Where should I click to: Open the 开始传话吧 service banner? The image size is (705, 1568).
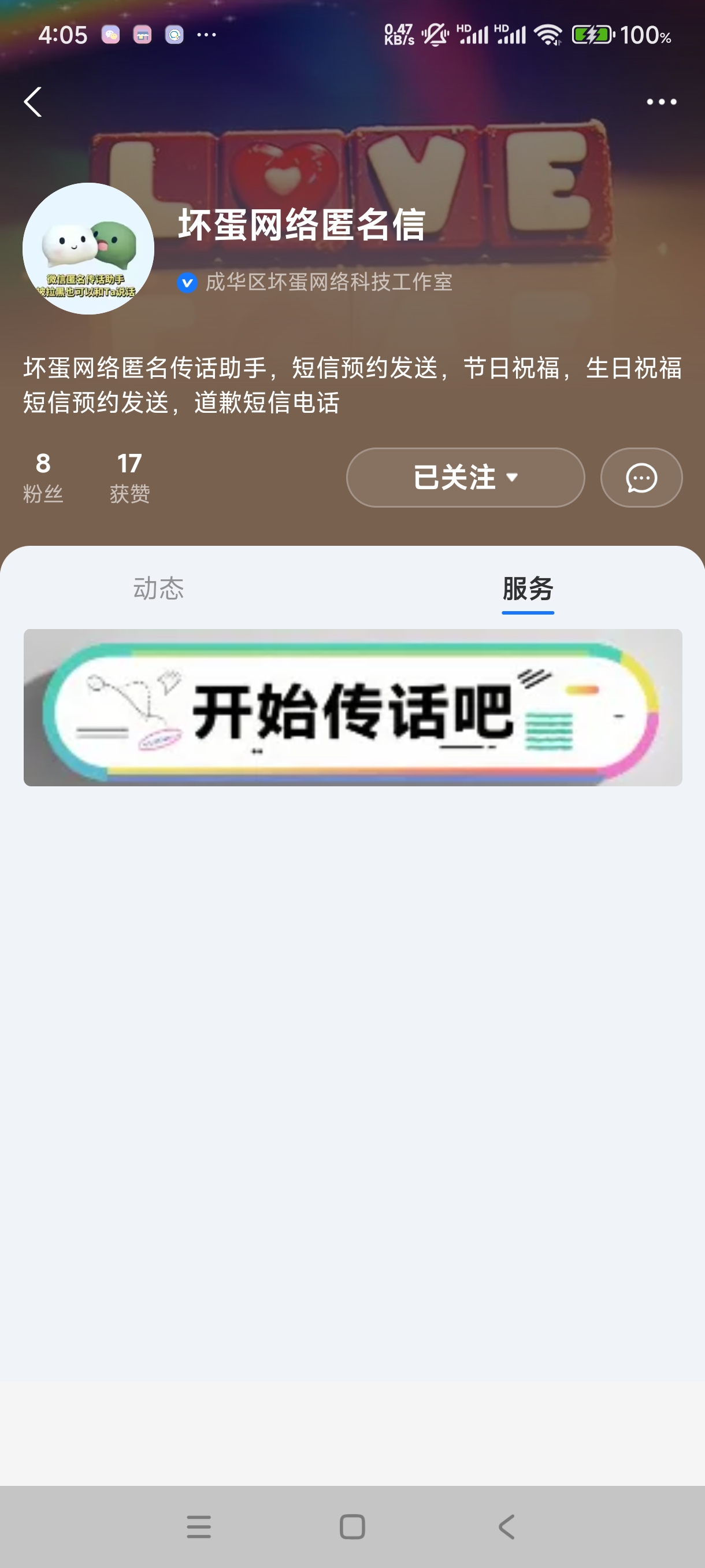coord(353,707)
